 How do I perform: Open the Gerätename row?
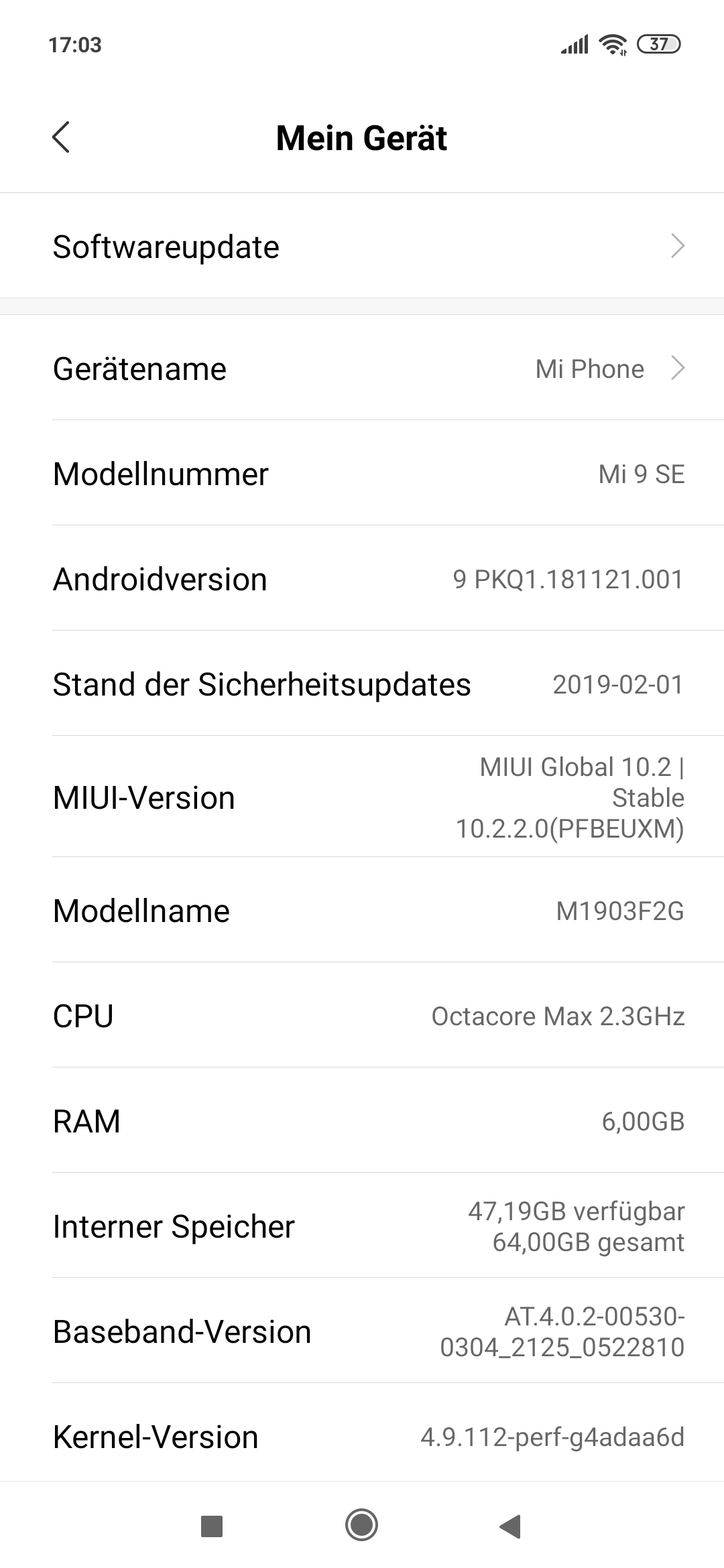(x=362, y=368)
